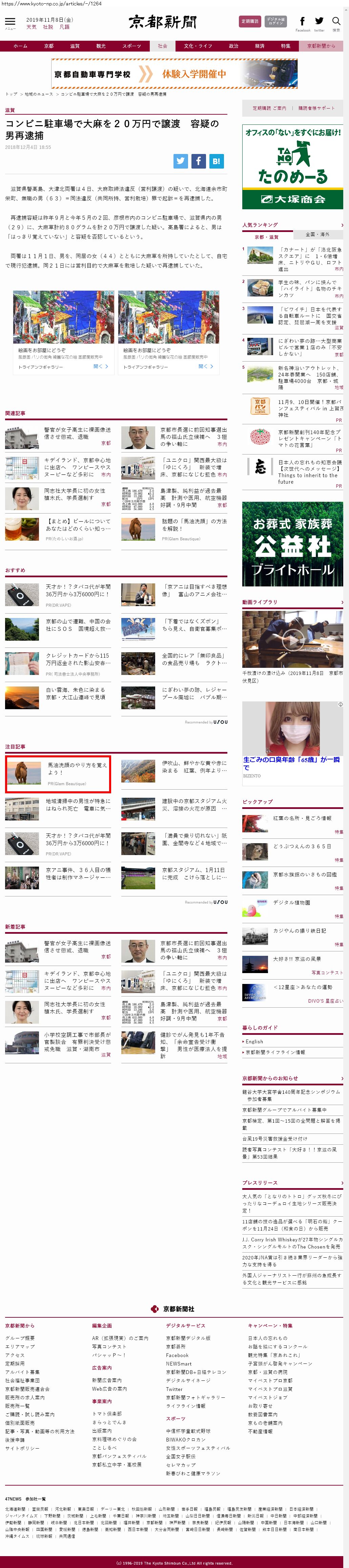The height and width of the screenshot is (1568, 349).
Task: Open the デジタル版ログイン button
Action: 275,21
